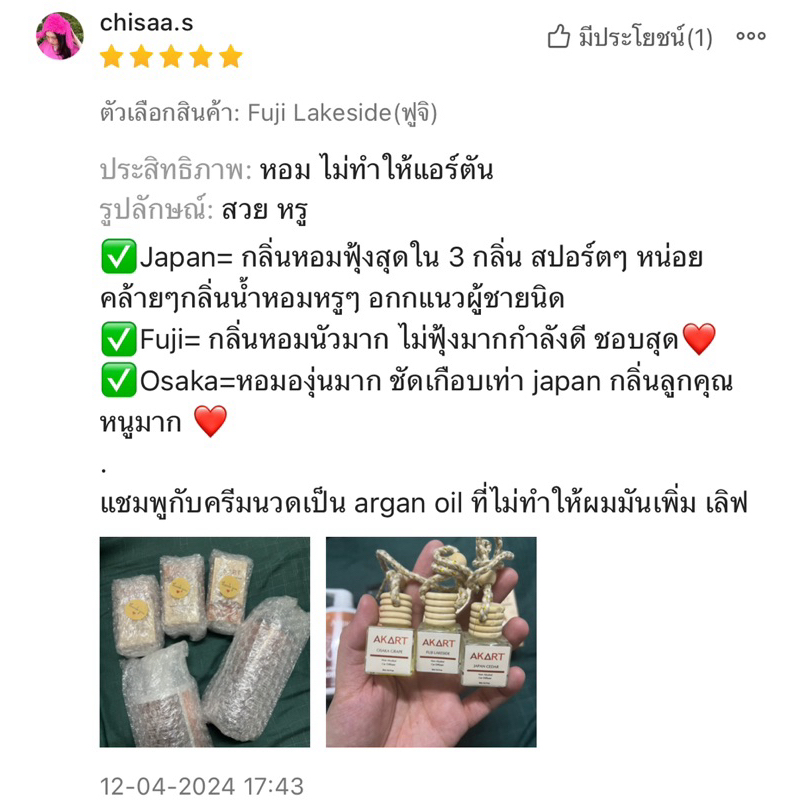Viewport: 800px width, 800px height.
Task: View the bubble-wrapped packages photo
Action: coord(205,642)
